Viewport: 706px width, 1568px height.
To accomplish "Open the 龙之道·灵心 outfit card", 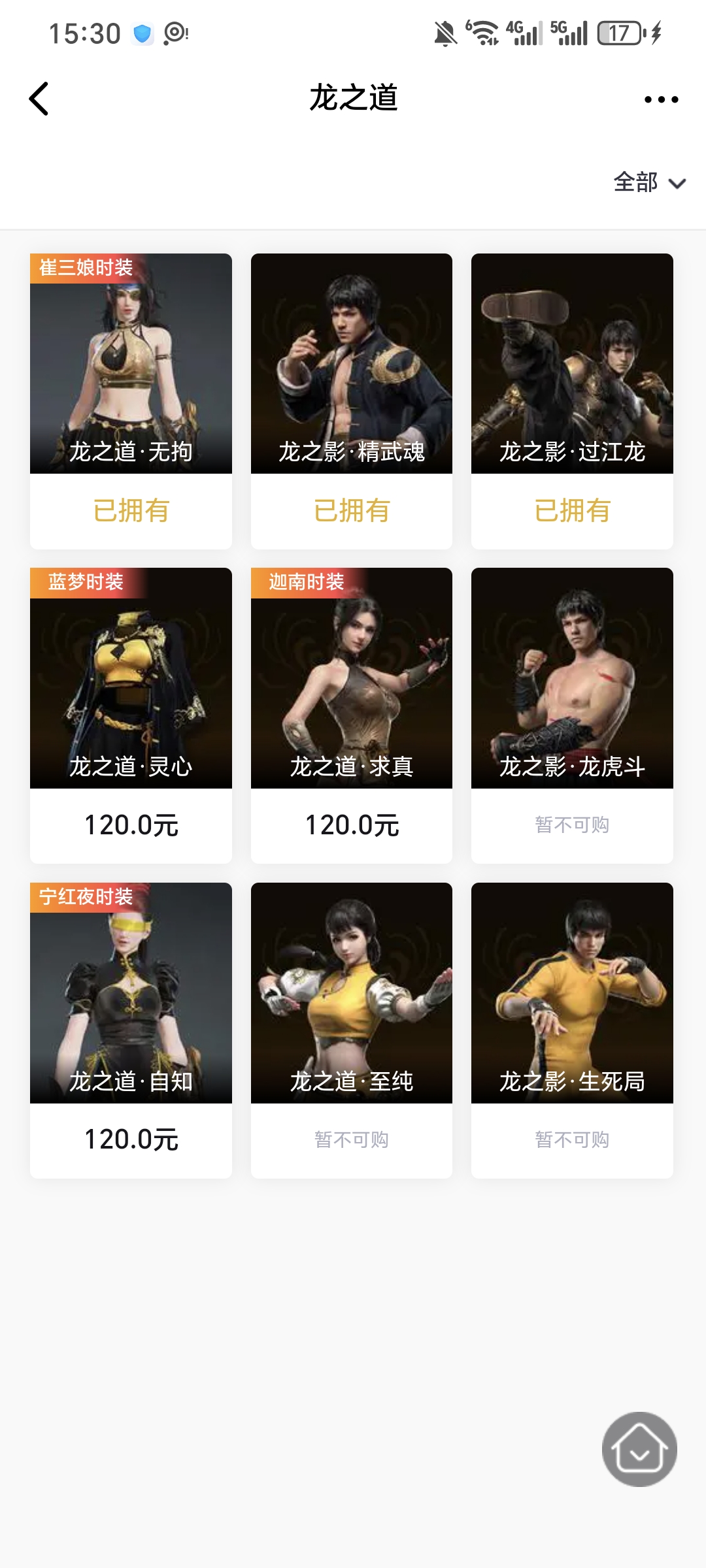I will coord(131,678).
